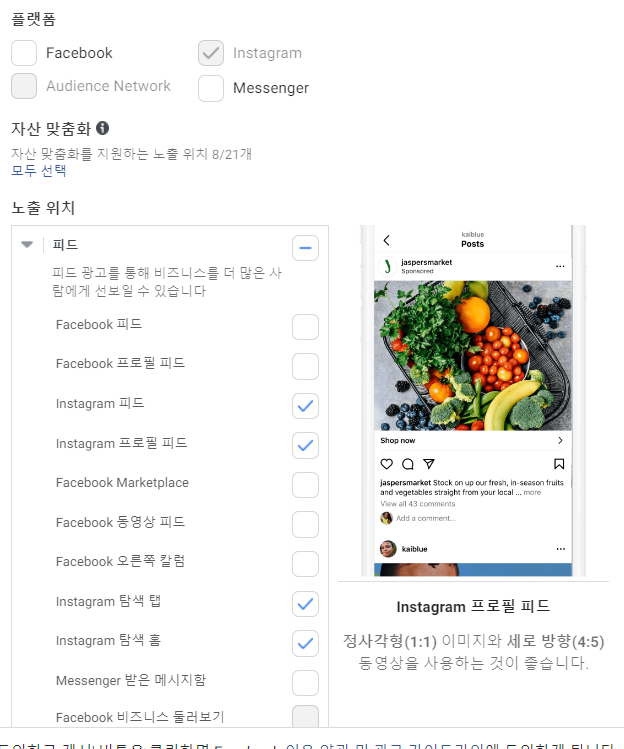Uncheck Instagram 탐색 홈 placement

pos(305,643)
